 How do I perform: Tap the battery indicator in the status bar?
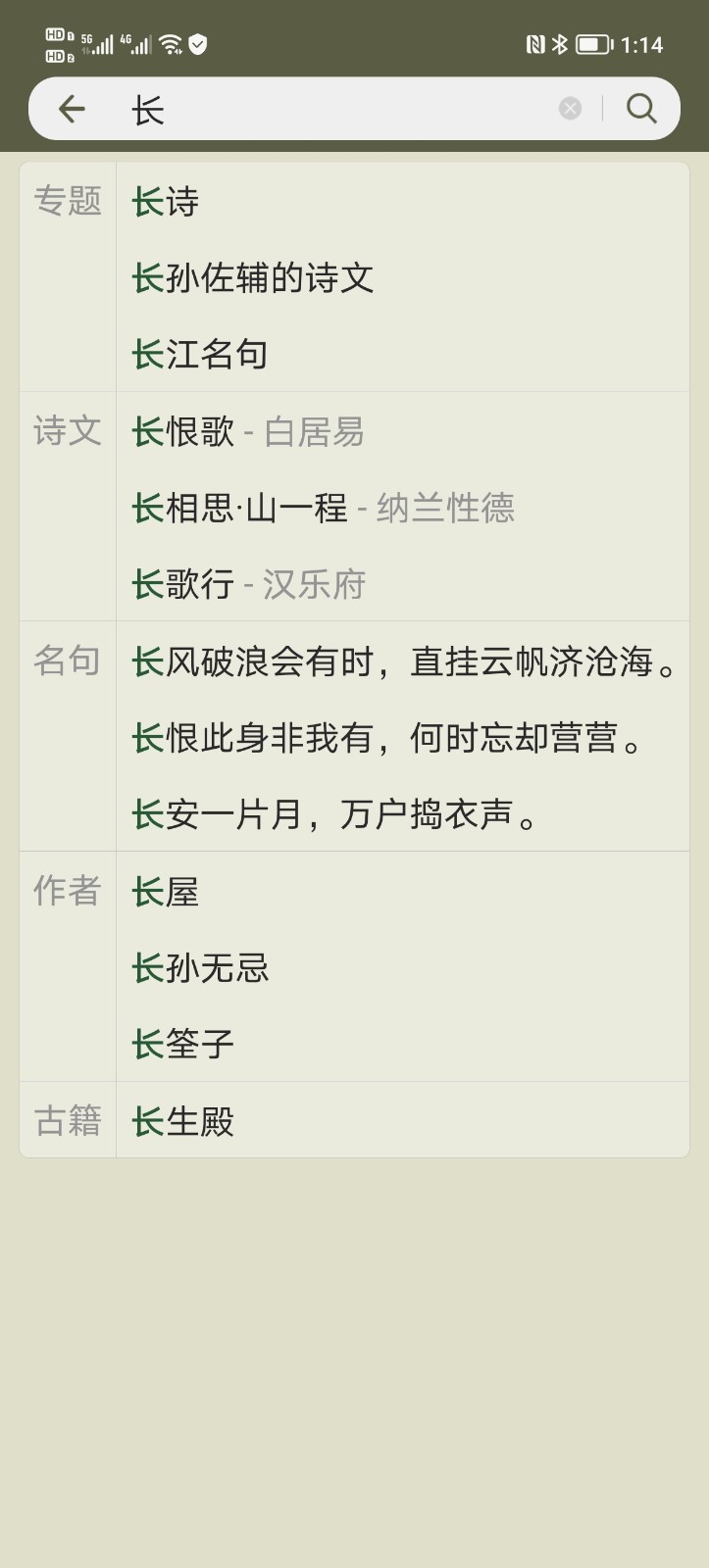tap(591, 44)
